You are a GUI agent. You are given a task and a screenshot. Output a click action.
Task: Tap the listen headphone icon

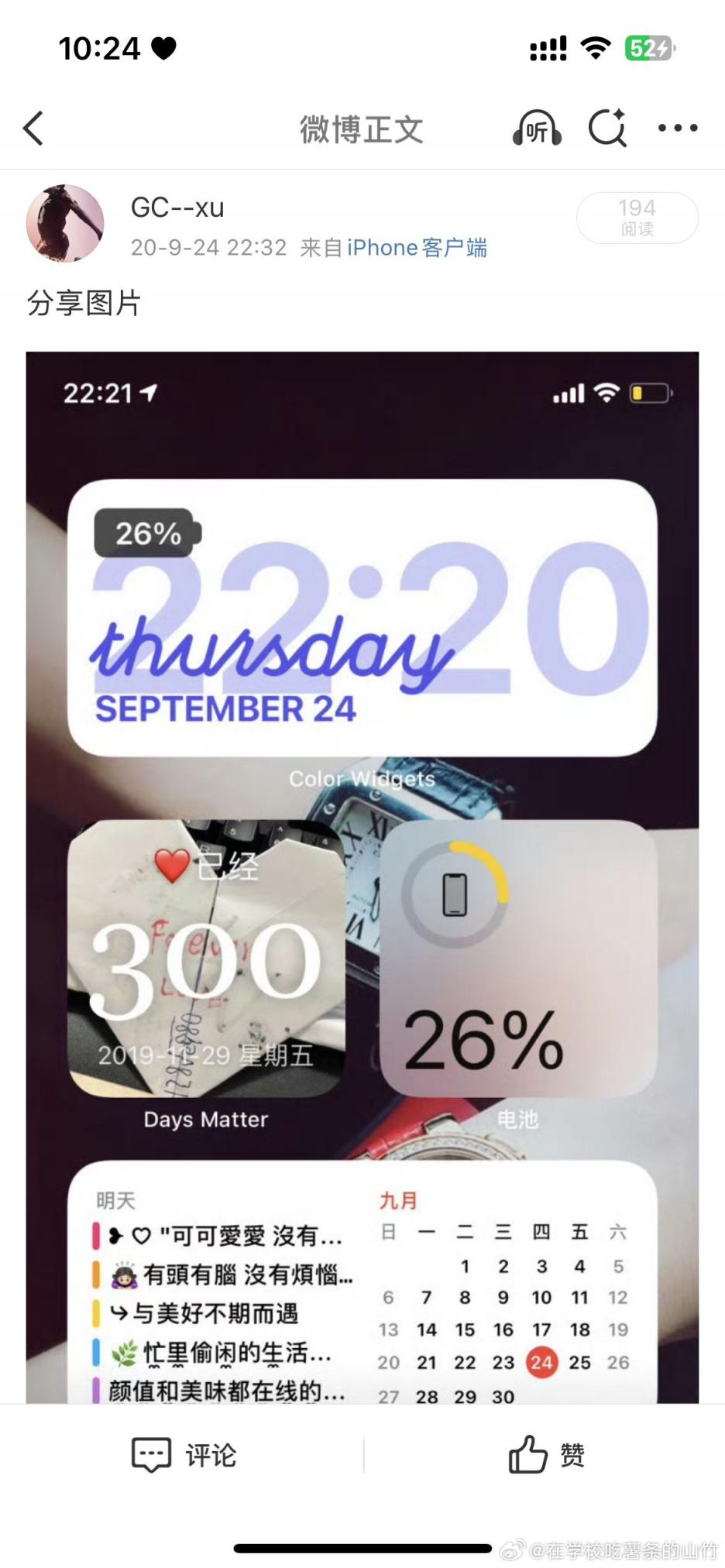(x=536, y=129)
